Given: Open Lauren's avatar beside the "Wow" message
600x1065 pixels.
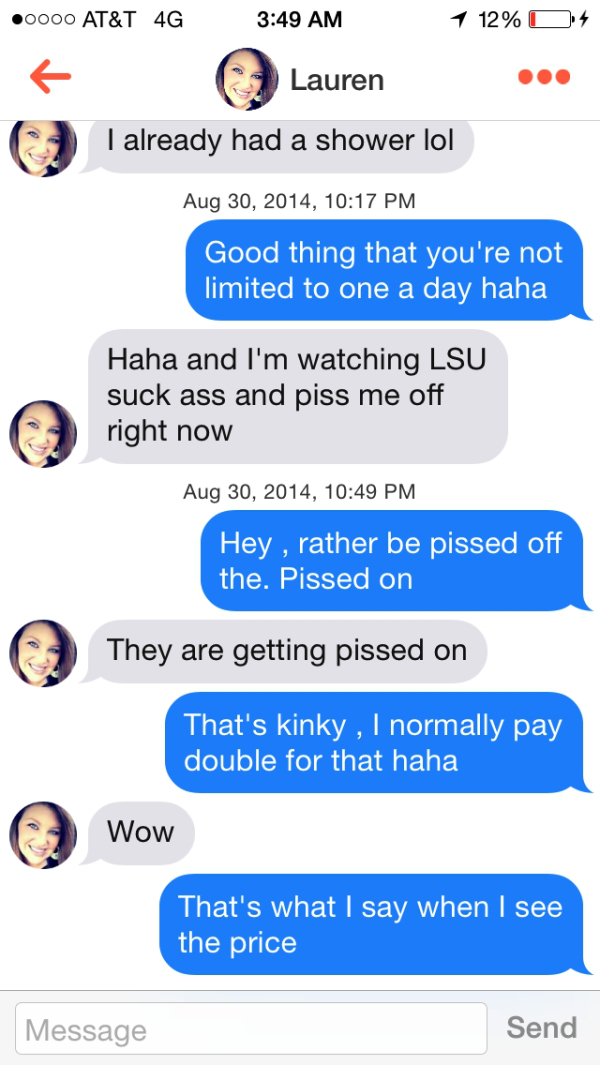Looking at the screenshot, I should click(x=43, y=834).
